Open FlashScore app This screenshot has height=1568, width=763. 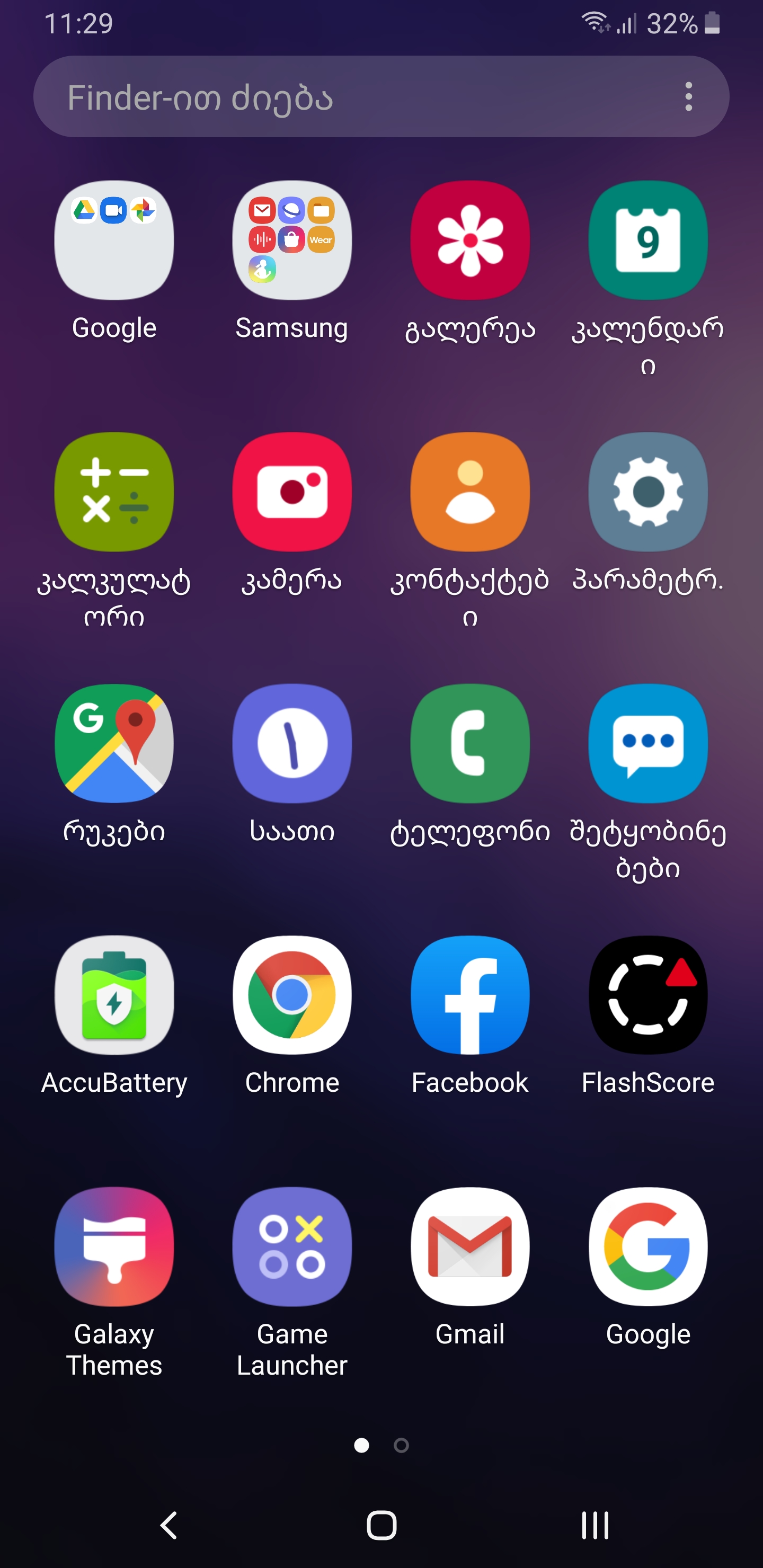648,995
